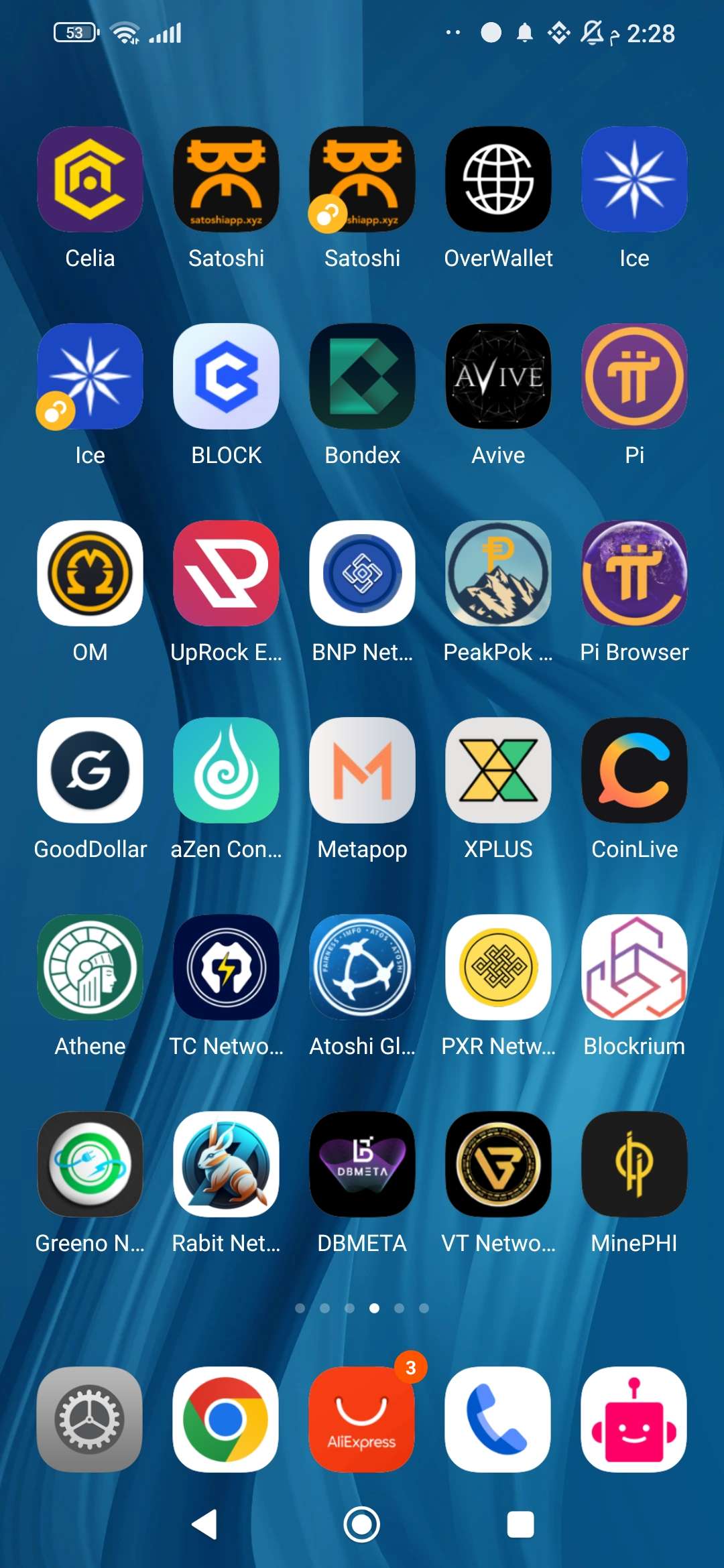Open the Phone dialer in the dock
The width and height of the screenshot is (724, 1568).
[x=498, y=1419]
